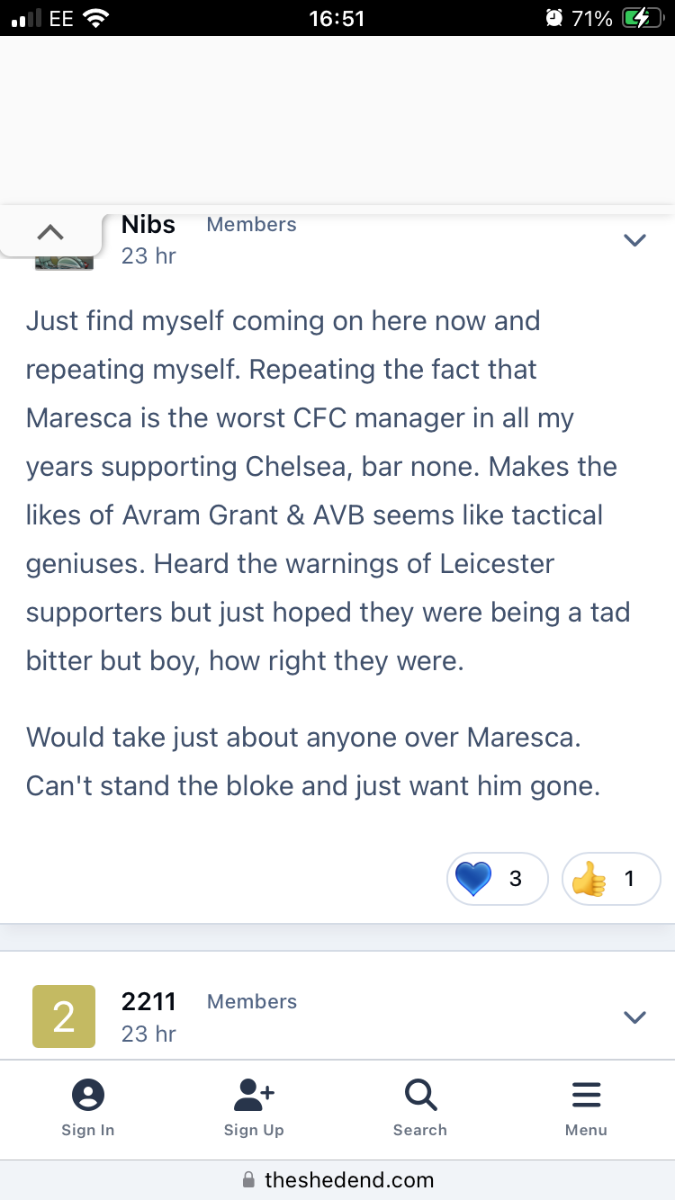
Task: Expand the options chevron on 2211's post
Action: click(635, 1017)
